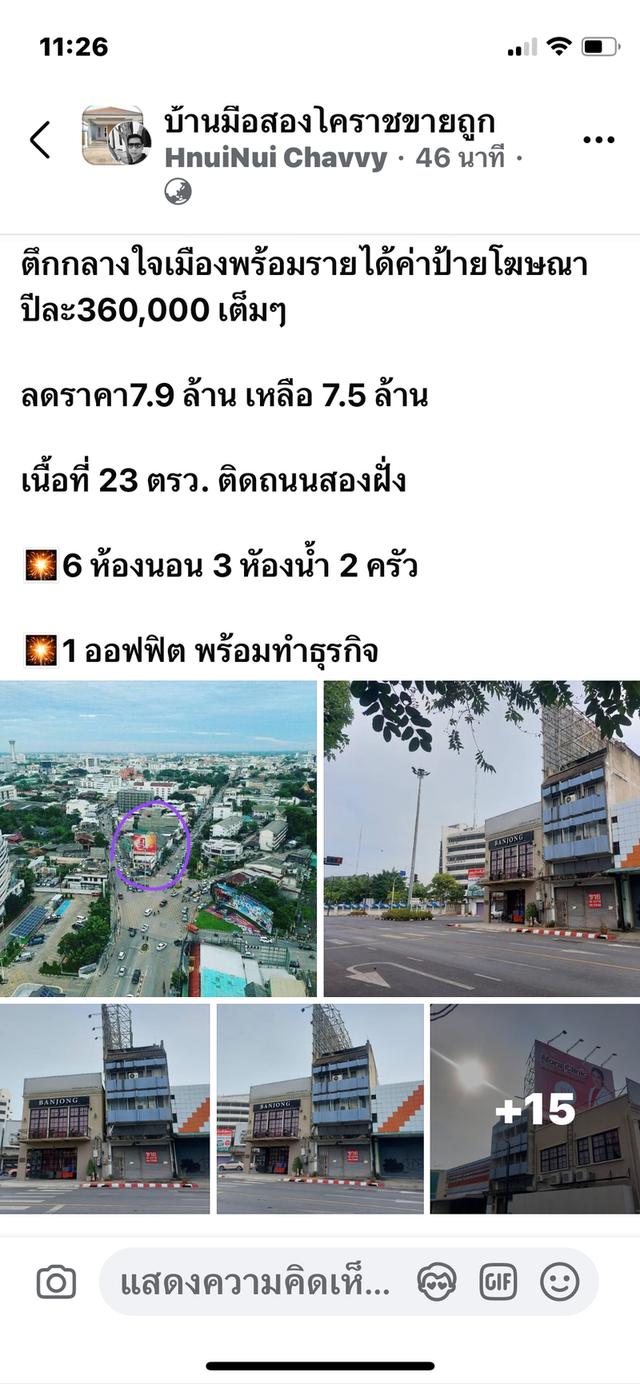Screen dimensions: 640x1384
Task: View the +15 more photos tile
Action: (x=535, y=1108)
